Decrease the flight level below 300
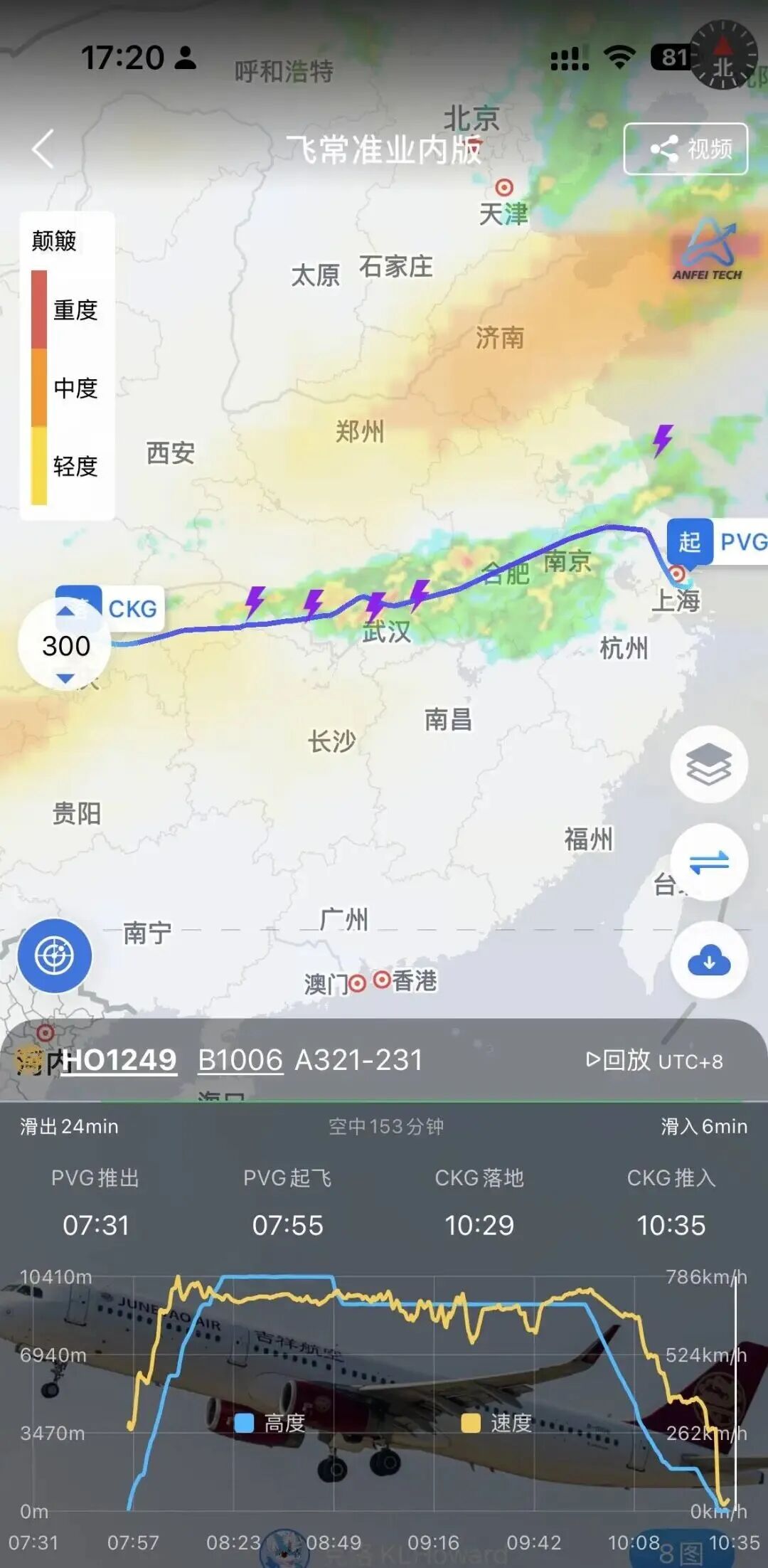 click(x=65, y=678)
